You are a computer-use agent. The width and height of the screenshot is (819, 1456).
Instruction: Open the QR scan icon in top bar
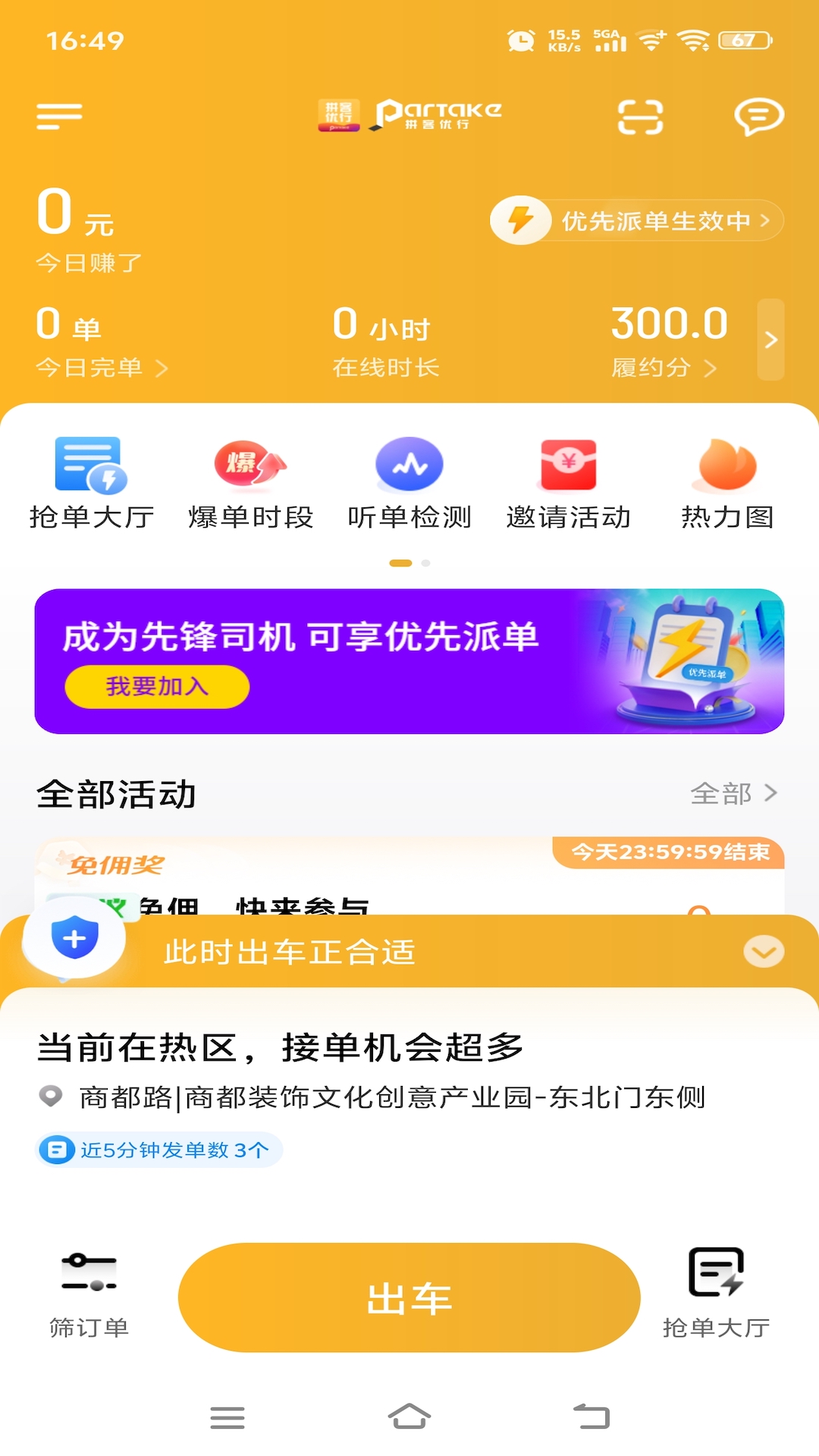641,115
